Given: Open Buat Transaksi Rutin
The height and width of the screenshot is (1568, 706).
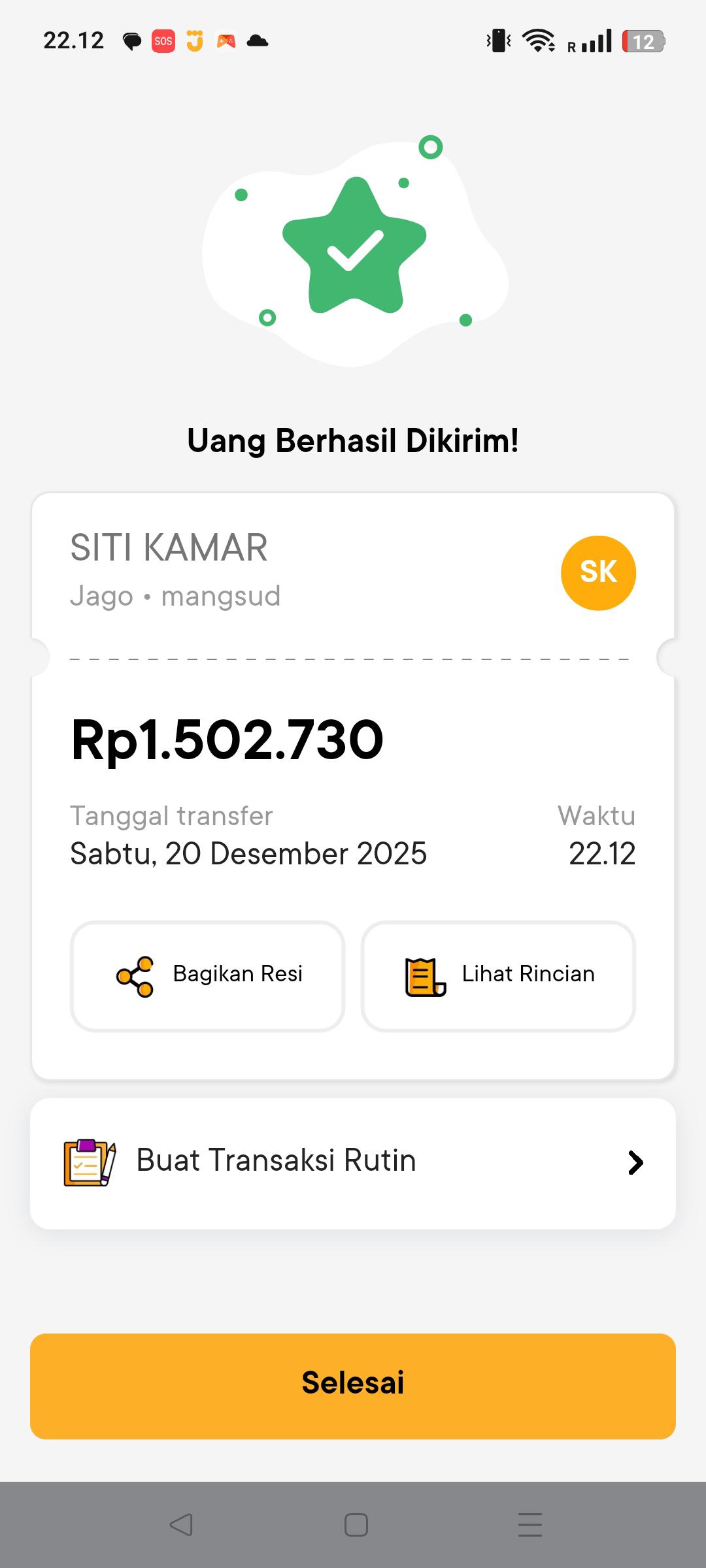Looking at the screenshot, I should pyautogui.click(x=353, y=1163).
